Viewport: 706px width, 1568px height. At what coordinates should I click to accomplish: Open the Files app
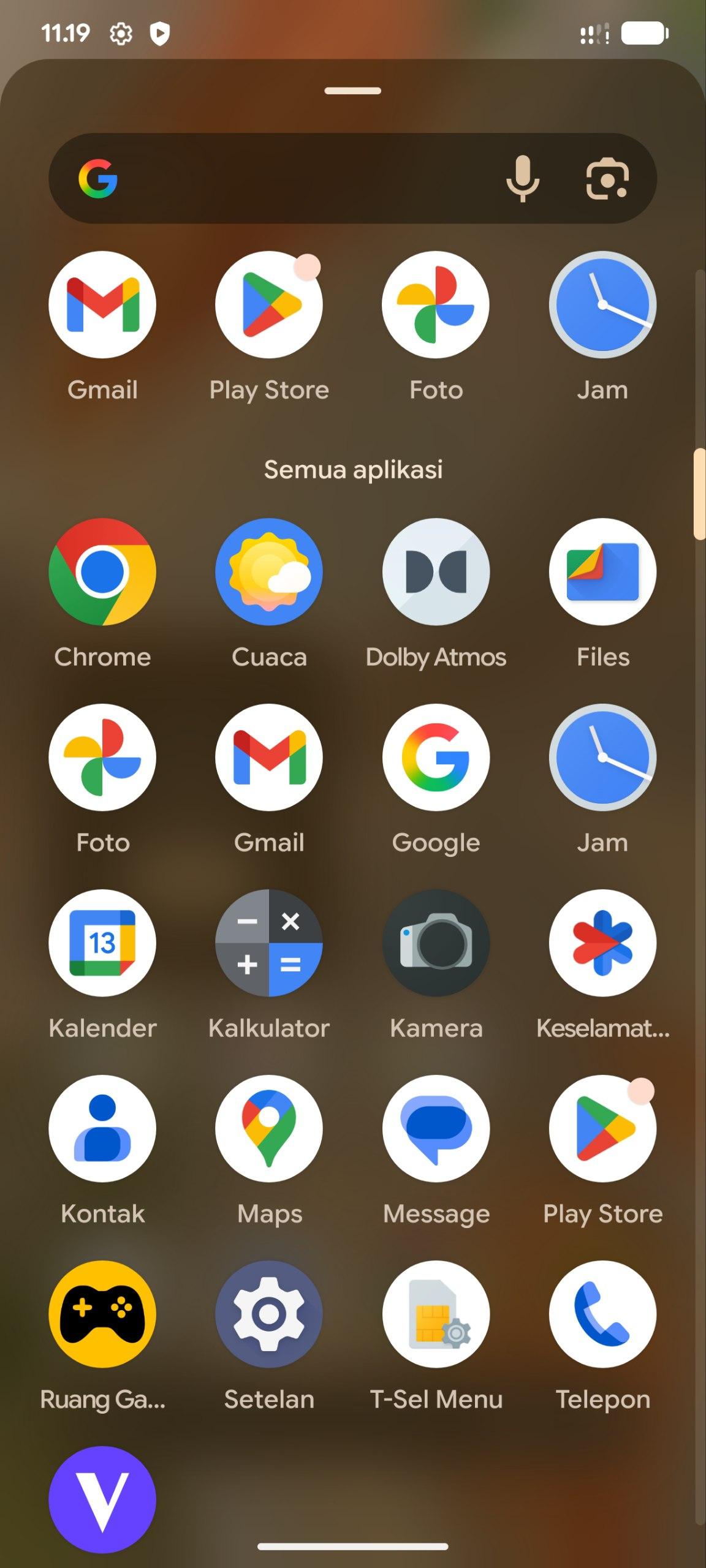(602, 571)
